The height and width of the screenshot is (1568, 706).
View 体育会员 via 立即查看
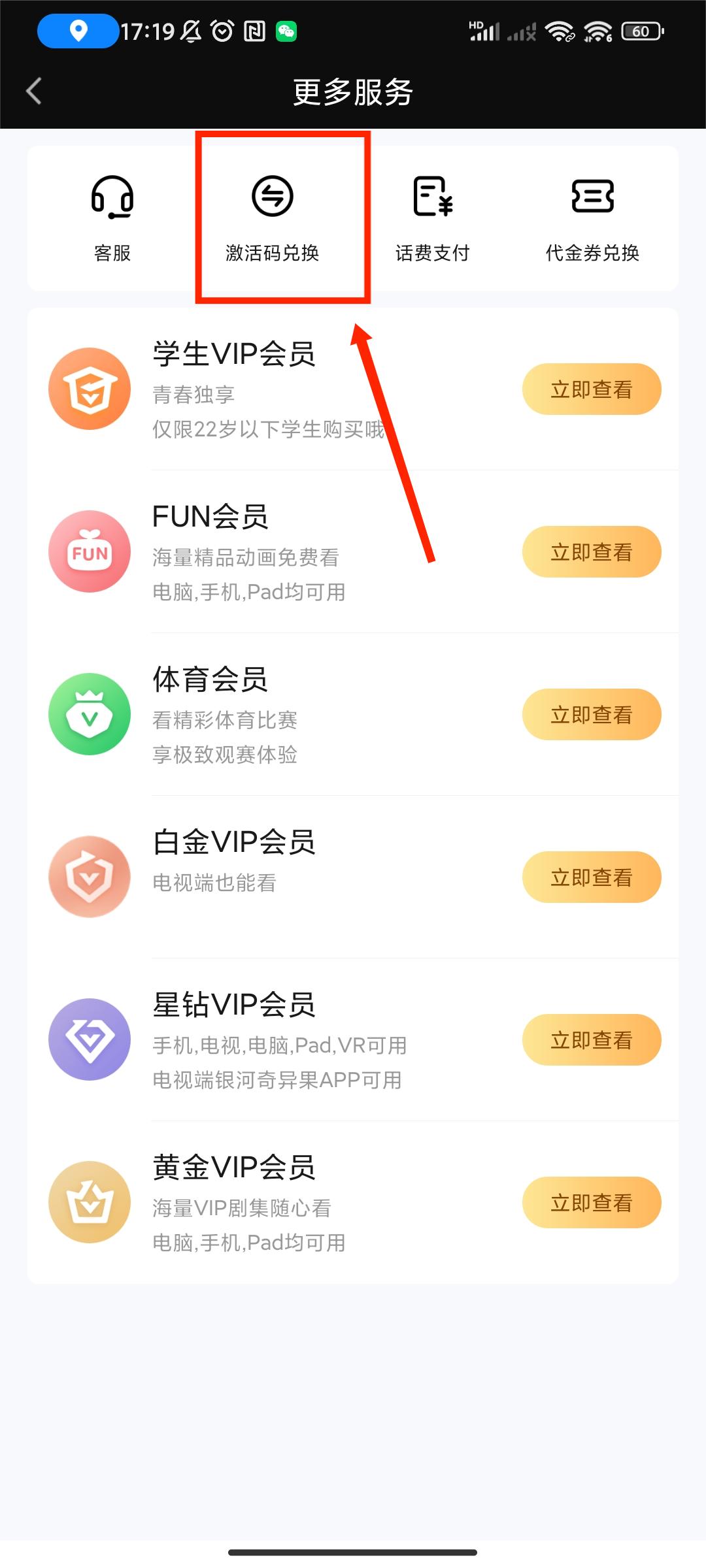click(592, 715)
